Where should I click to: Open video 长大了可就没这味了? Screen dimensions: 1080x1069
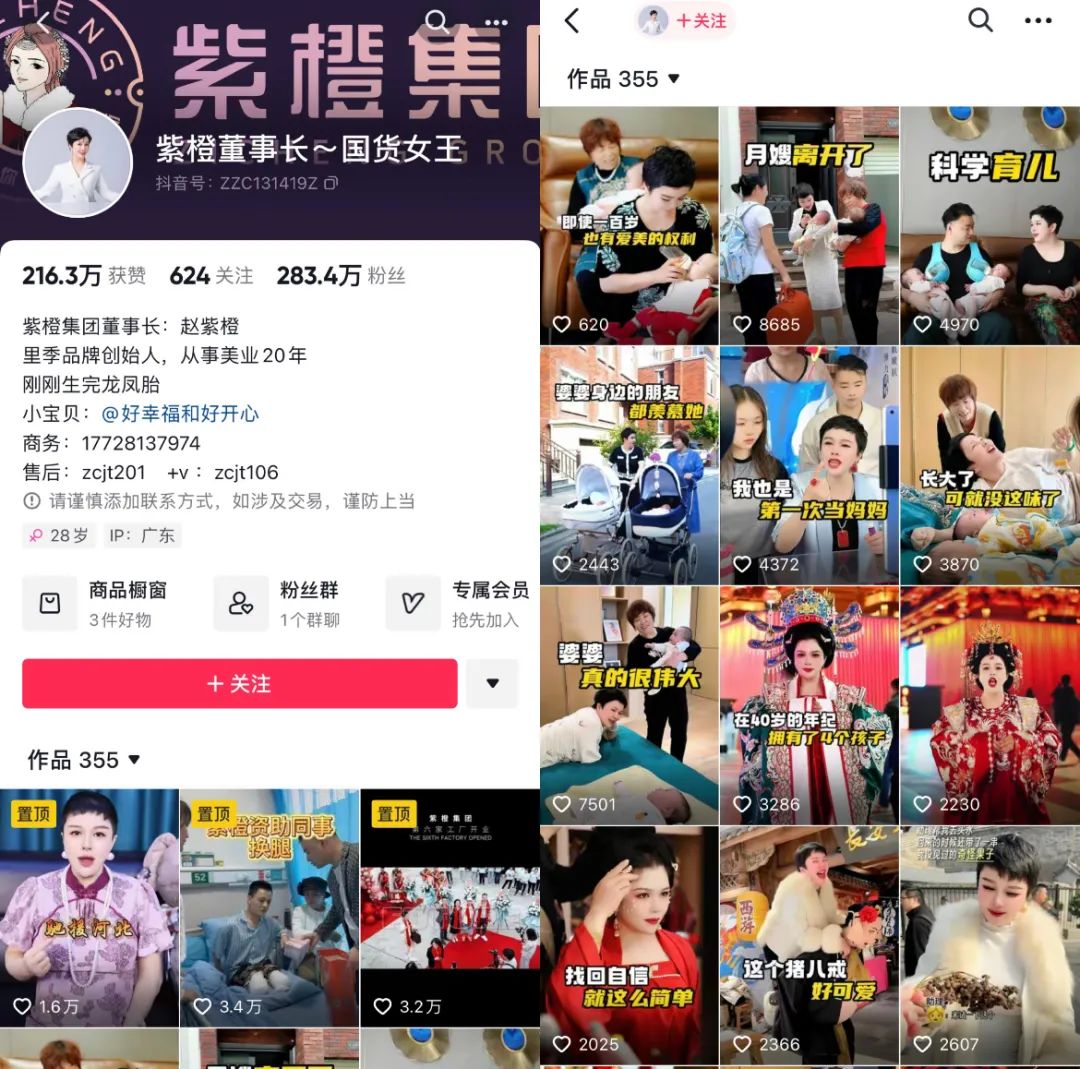[x=990, y=465]
